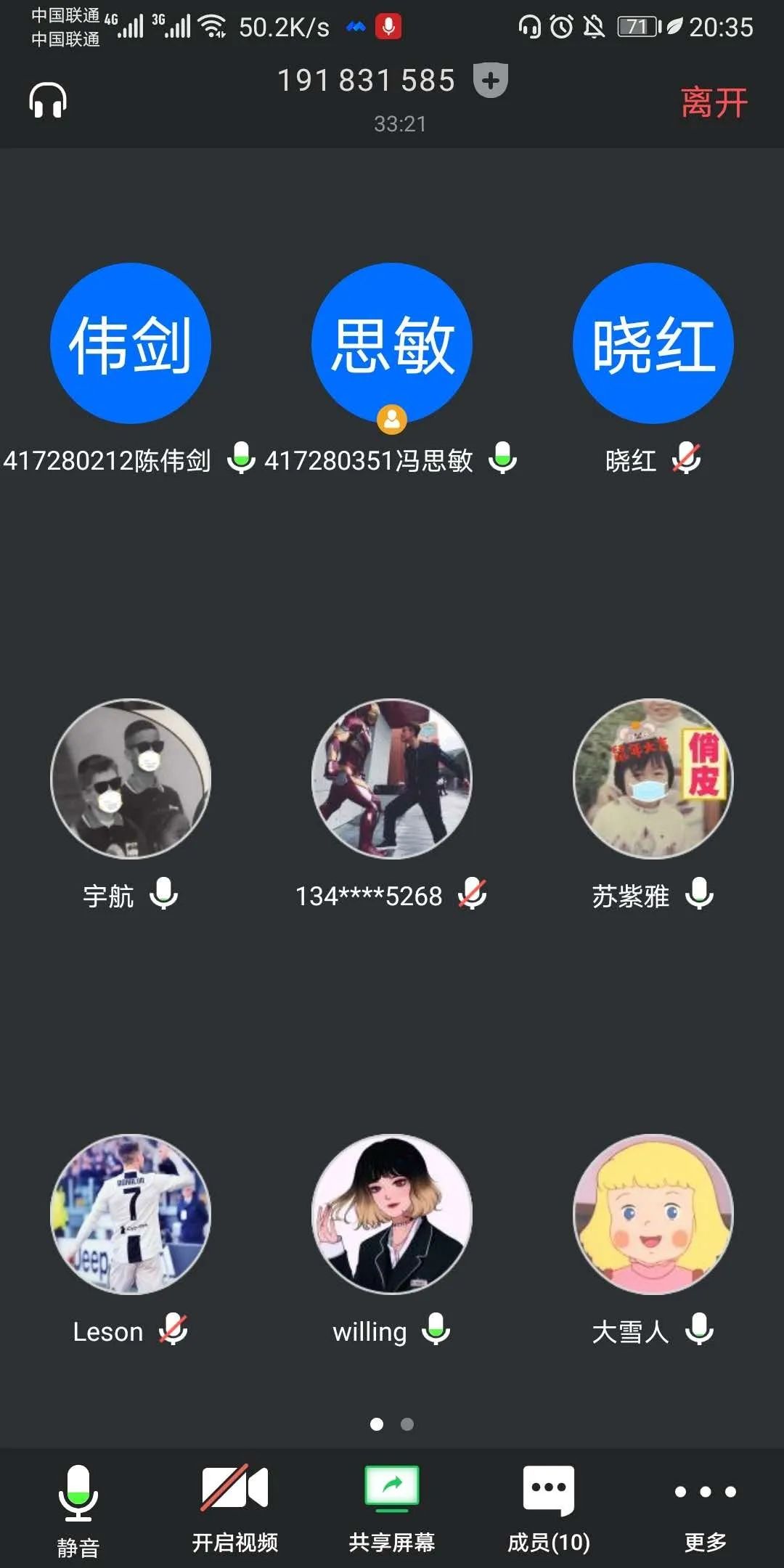
Task: Select participant 417280351冯思敏's avatar
Action: (392, 343)
